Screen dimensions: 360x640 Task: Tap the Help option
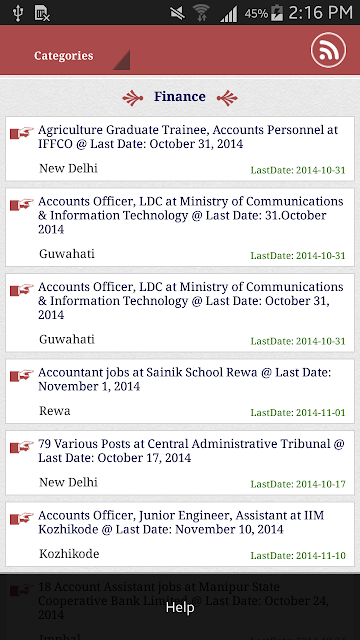(180, 607)
